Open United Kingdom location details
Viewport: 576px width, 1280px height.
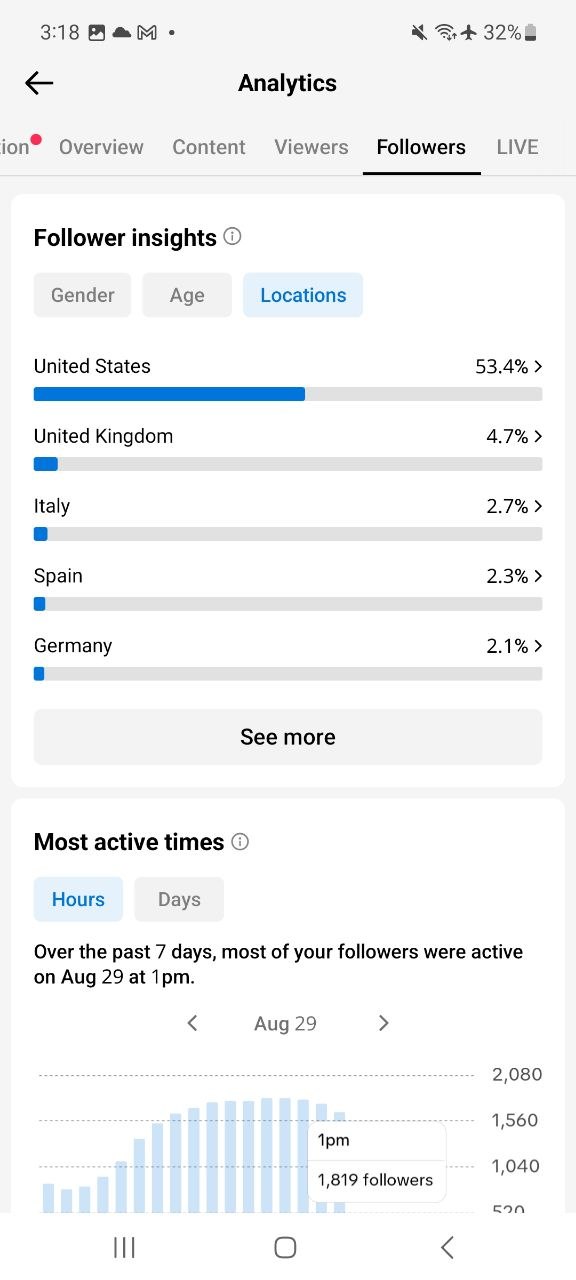[x=288, y=447]
